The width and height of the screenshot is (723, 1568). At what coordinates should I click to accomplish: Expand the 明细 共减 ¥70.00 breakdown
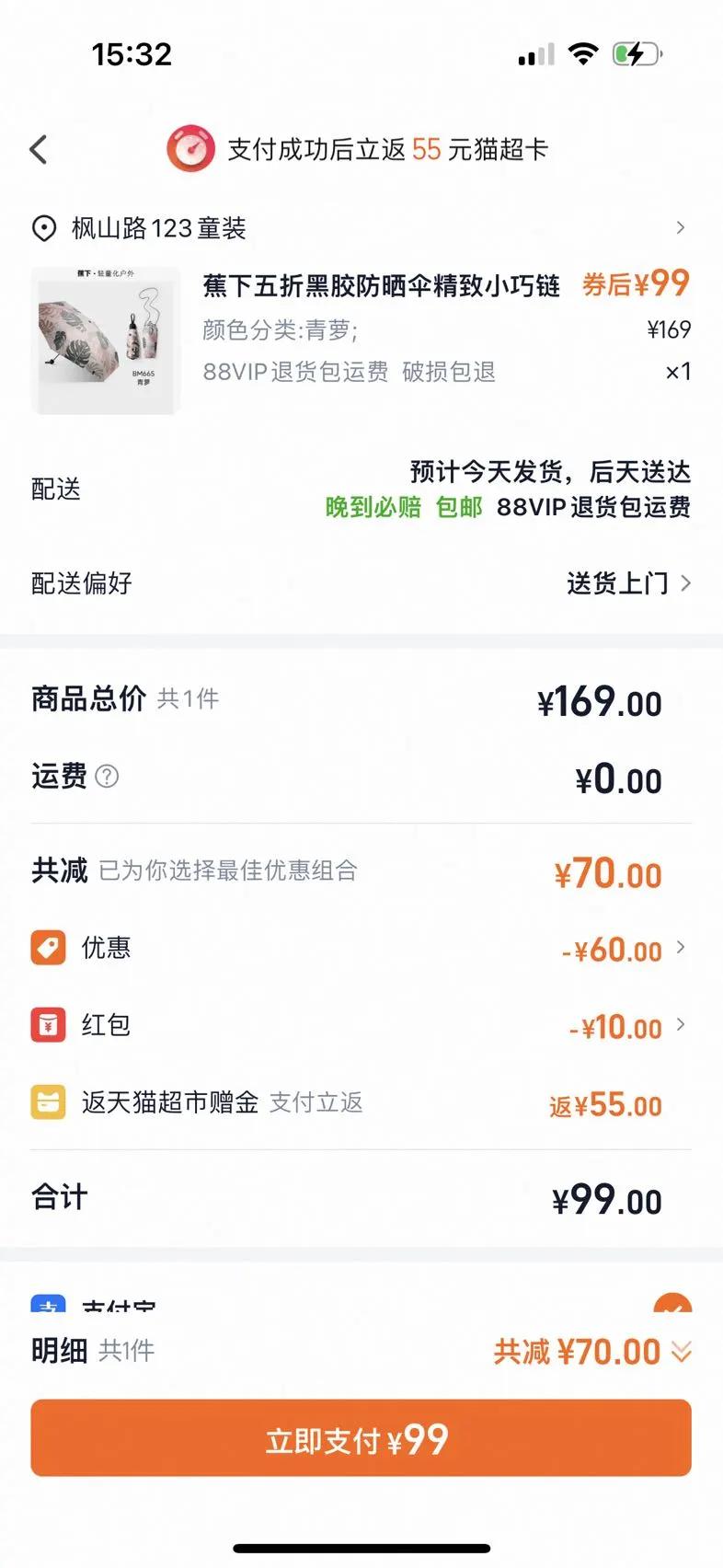pyautogui.click(x=591, y=1352)
